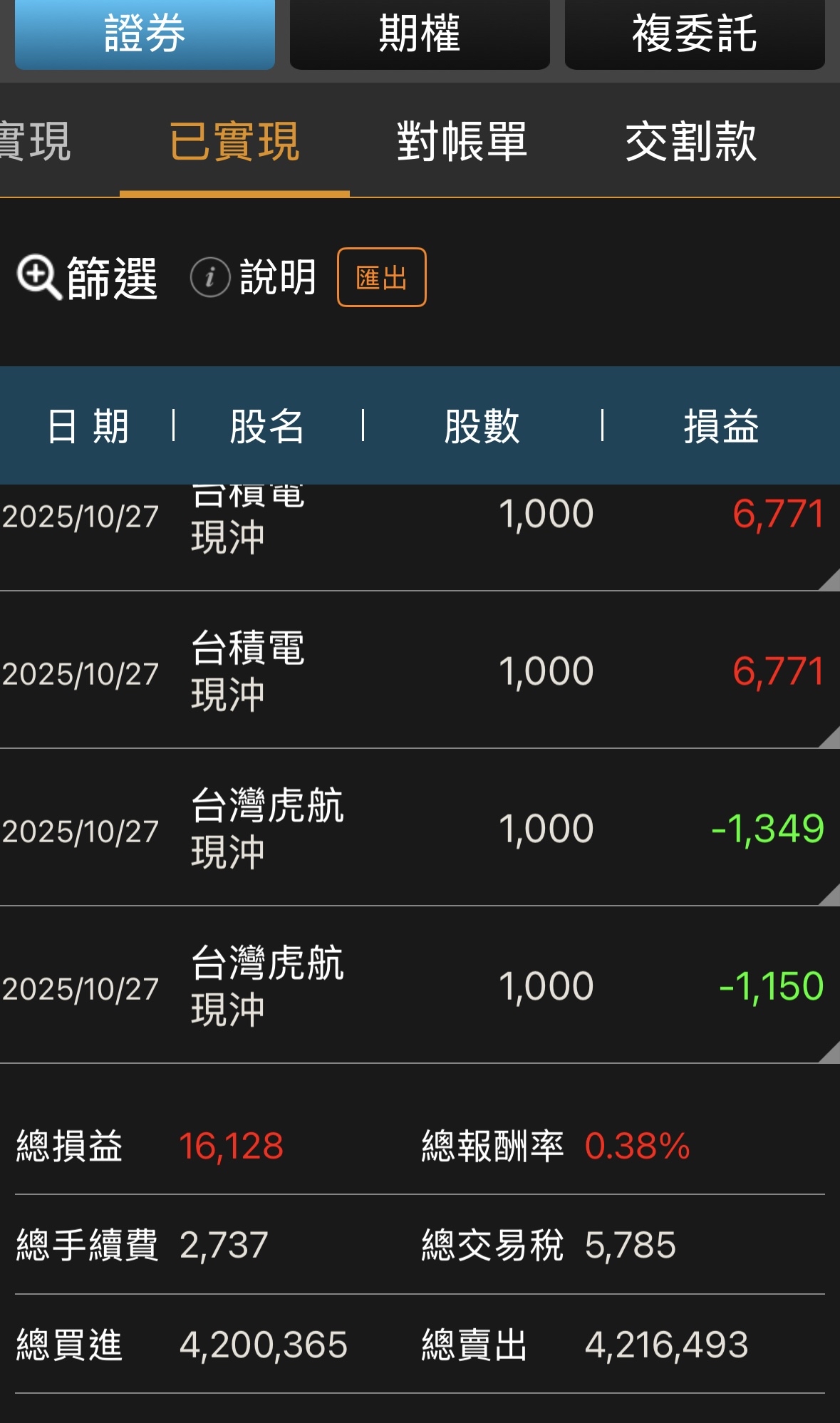The width and height of the screenshot is (840, 1423).
Task: Open the 篩選 filter search
Action: tap(87, 277)
